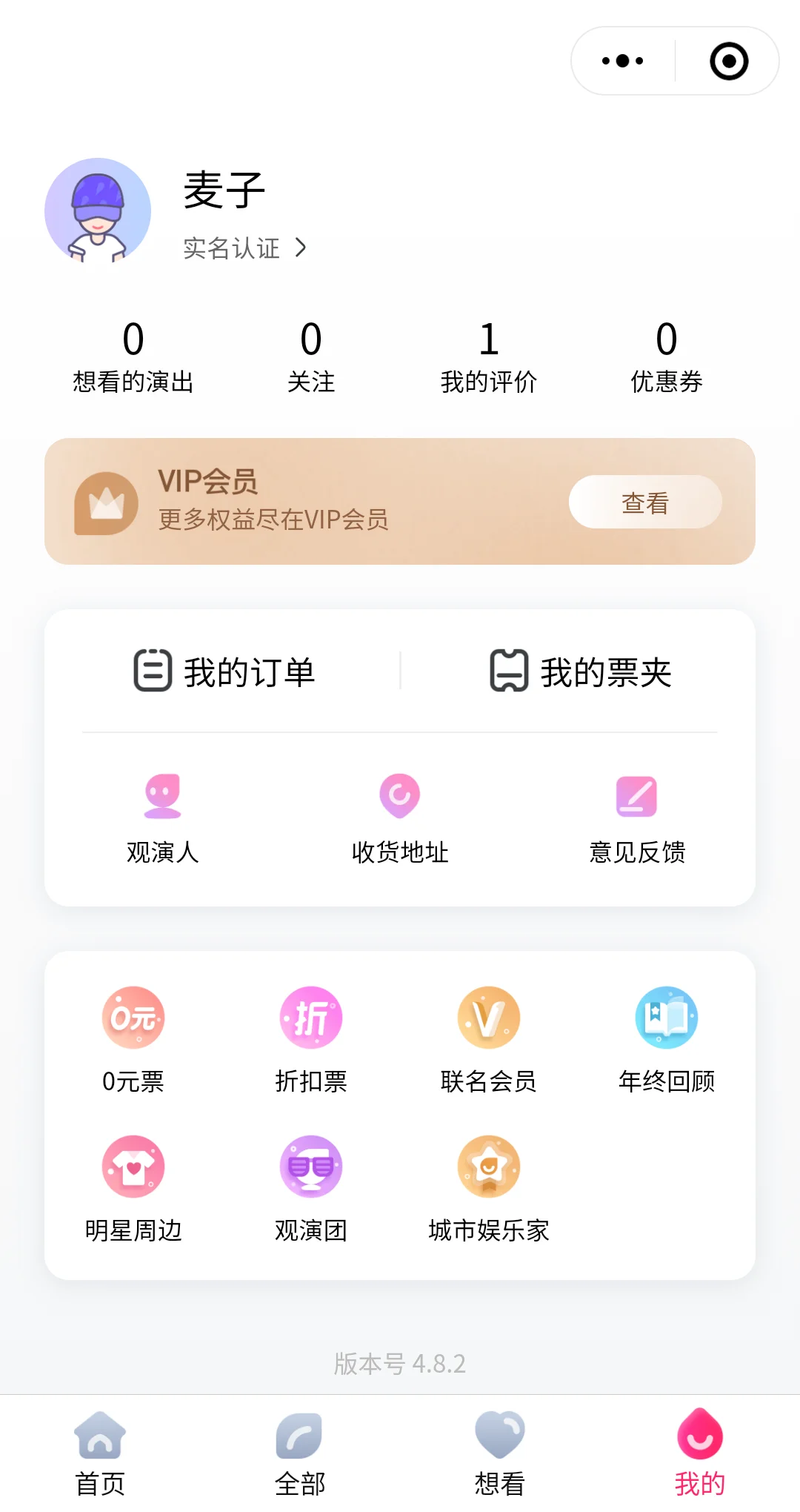View 想看的演出 list

[x=133, y=357]
